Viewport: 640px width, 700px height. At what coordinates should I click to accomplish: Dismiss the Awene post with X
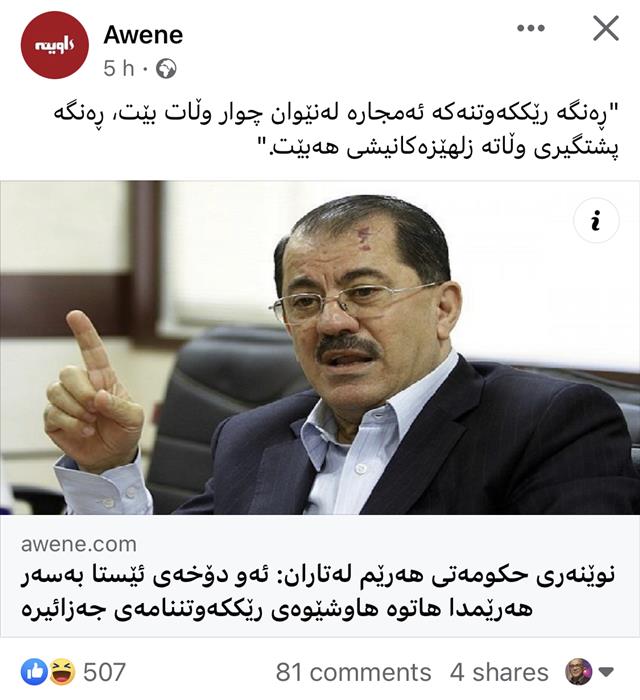605,29
